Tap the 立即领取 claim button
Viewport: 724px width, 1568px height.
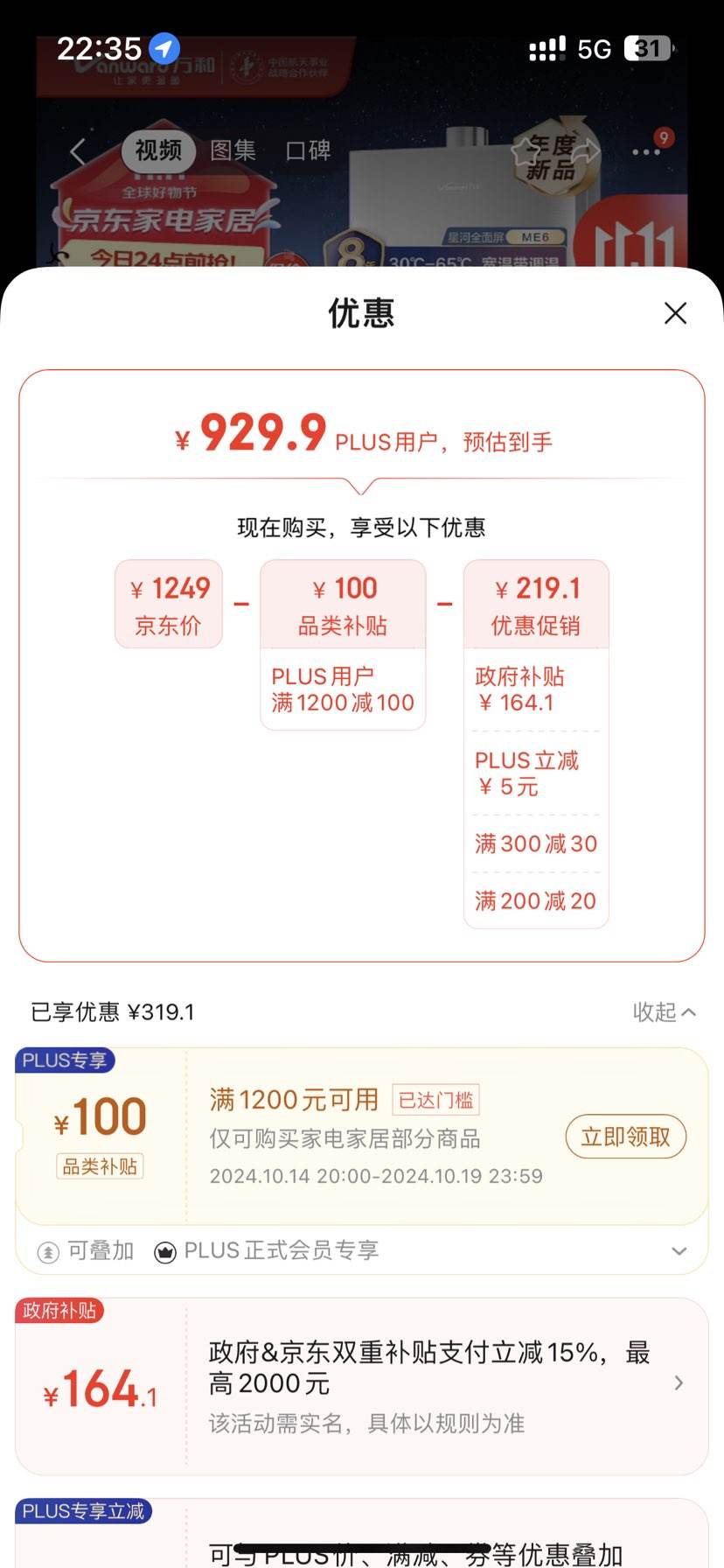(625, 1137)
